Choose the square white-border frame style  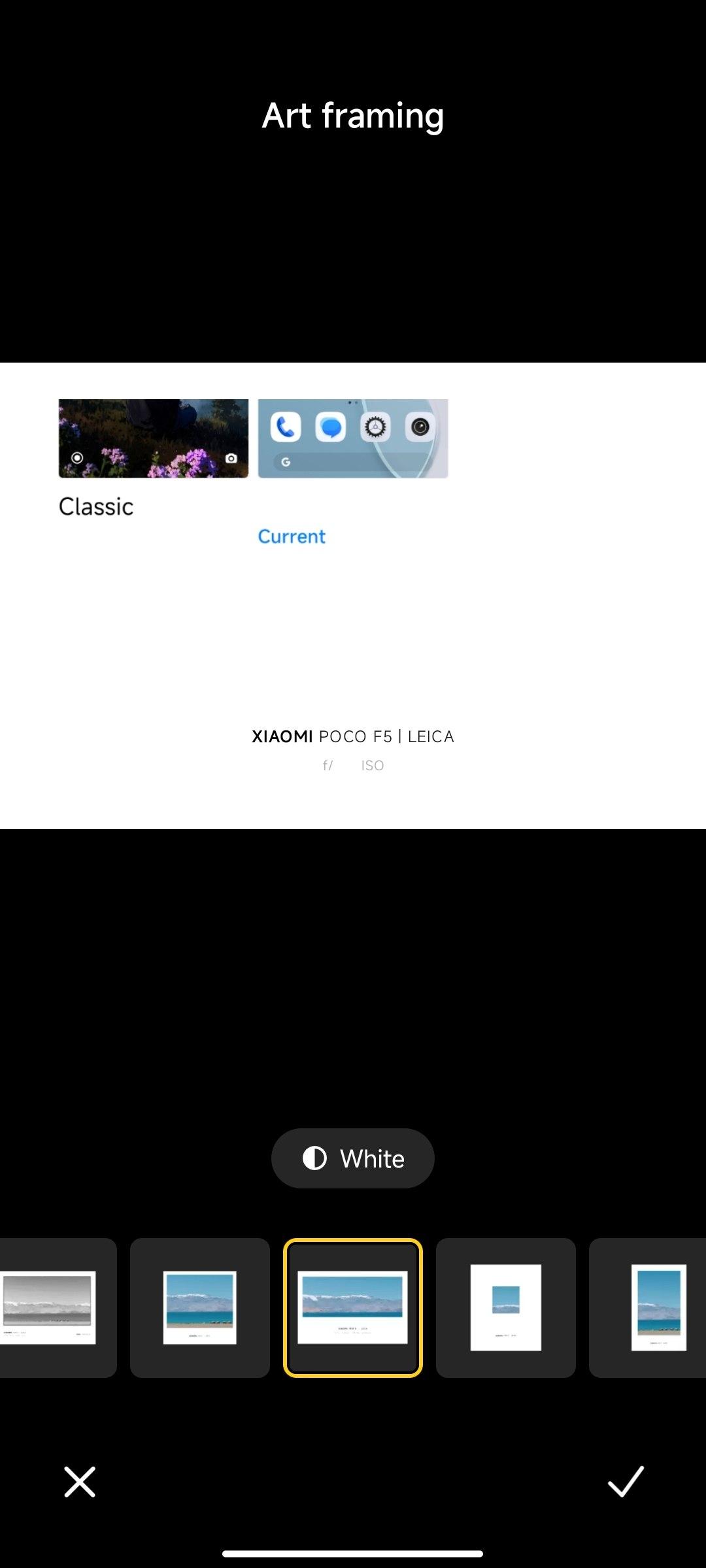[200, 1308]
